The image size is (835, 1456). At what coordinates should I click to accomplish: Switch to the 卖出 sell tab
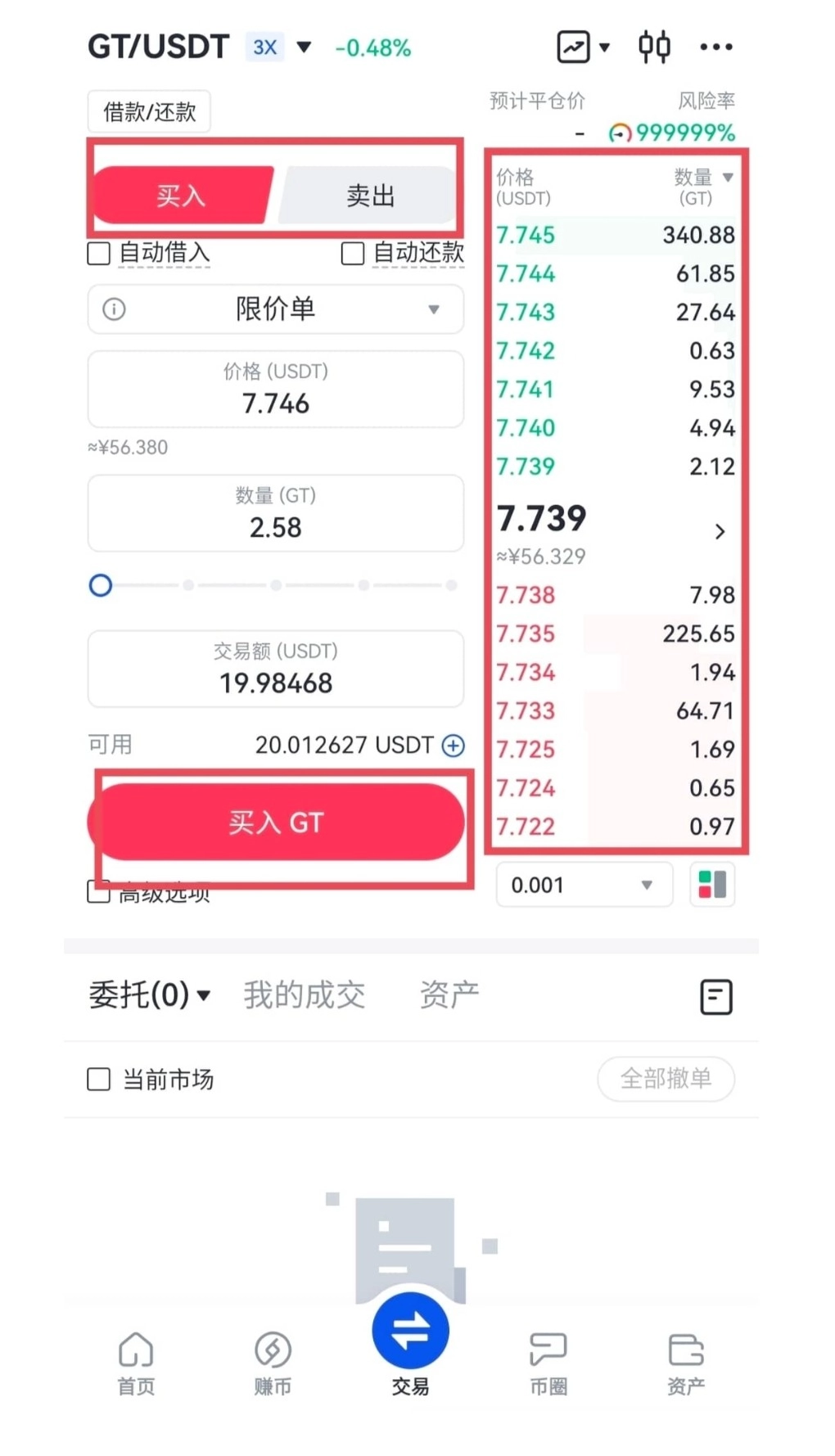tap(370, 195)
